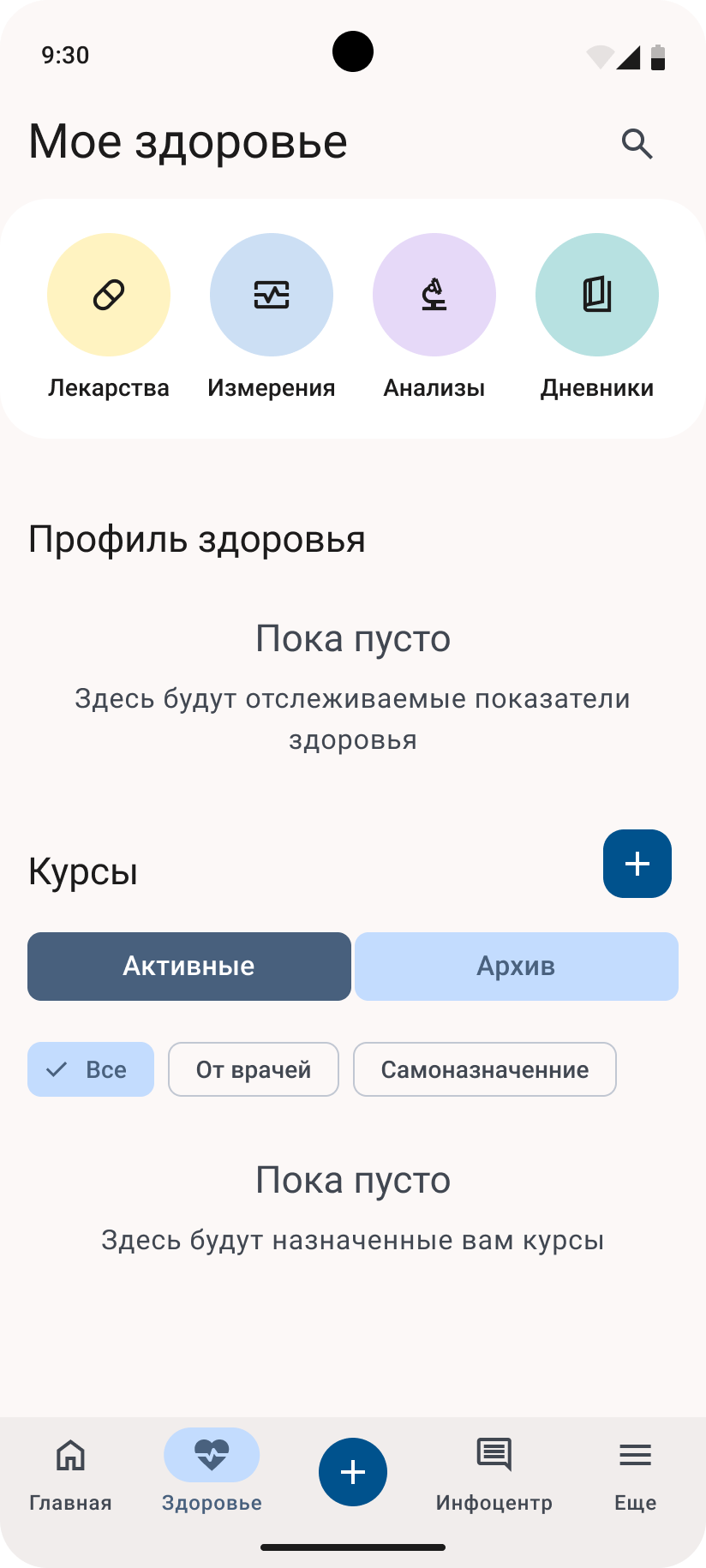Open the Инфоцентр tab
The image size is (706, 1568).
(x=494, y=1472)
